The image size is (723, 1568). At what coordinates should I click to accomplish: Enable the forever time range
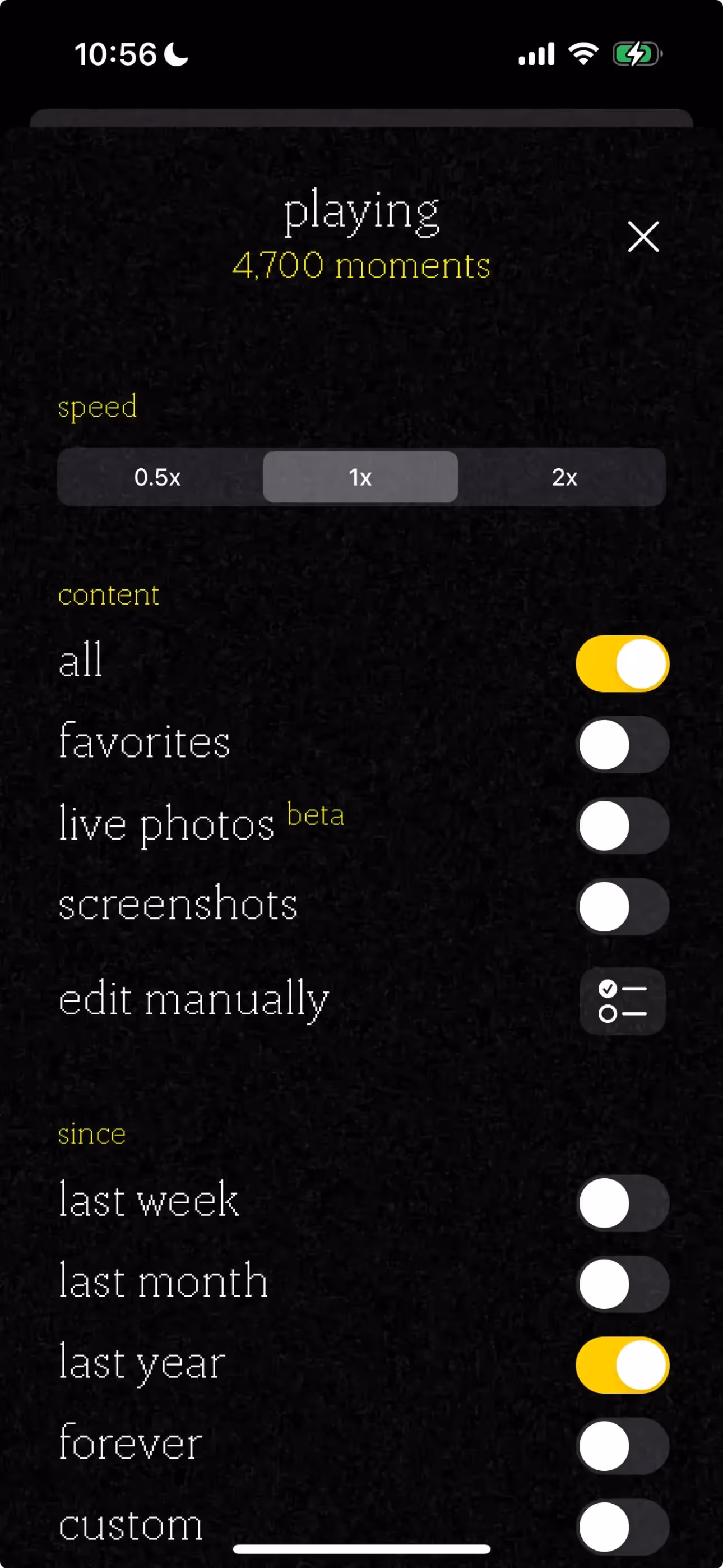[622, 1446]
